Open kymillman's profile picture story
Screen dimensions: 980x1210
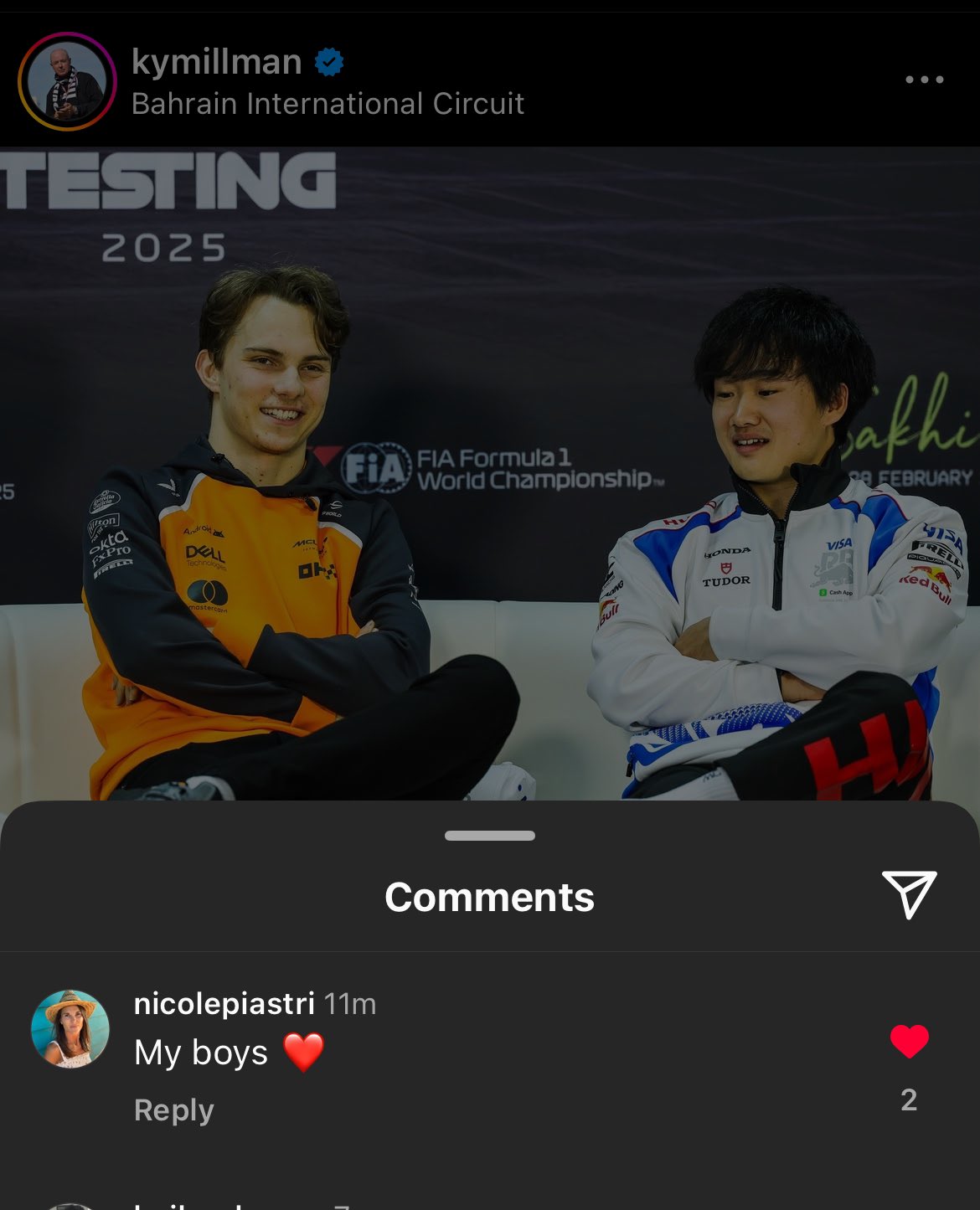[x=67, y=81]
